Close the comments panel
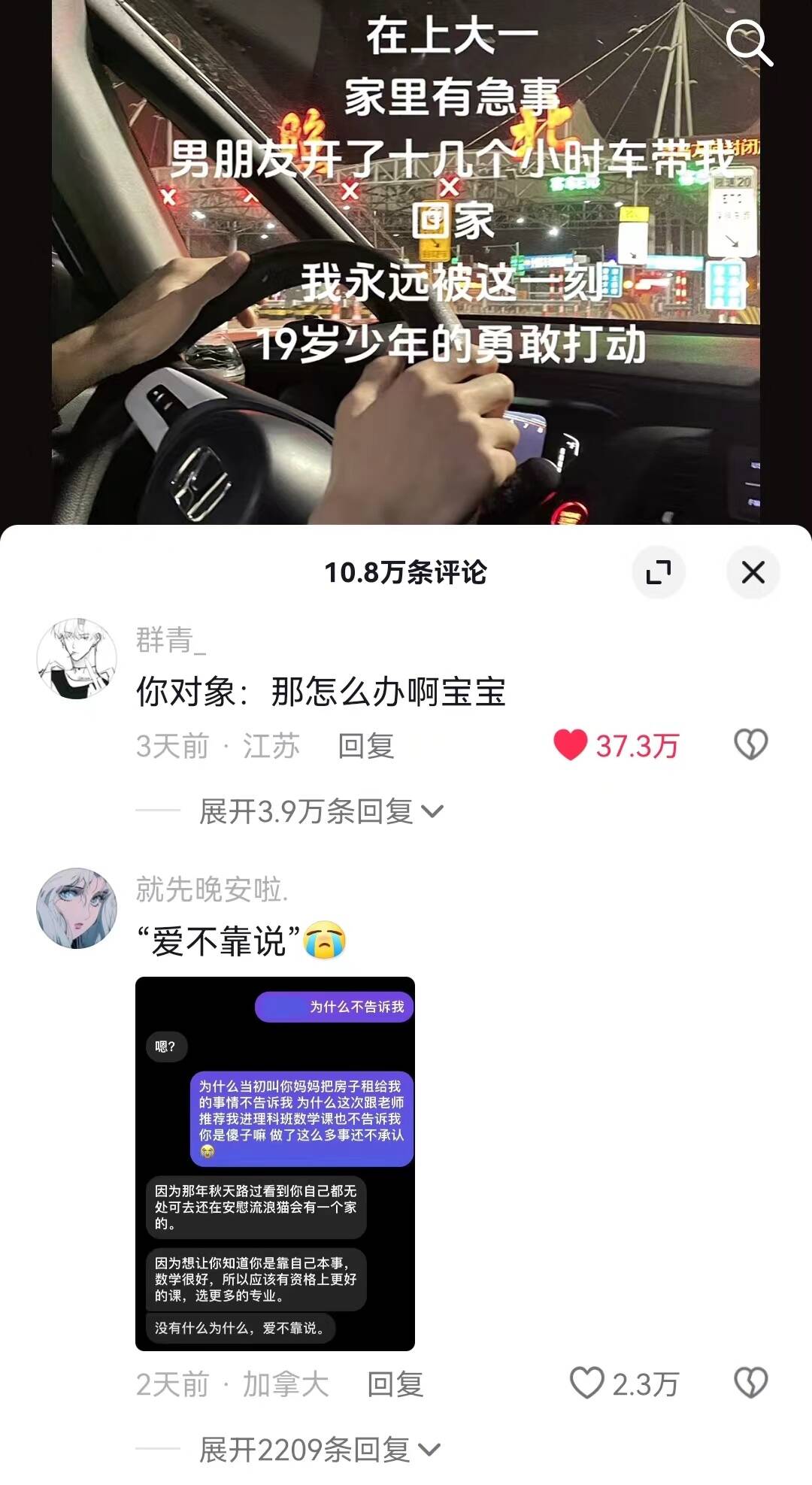 click(753, 572)
